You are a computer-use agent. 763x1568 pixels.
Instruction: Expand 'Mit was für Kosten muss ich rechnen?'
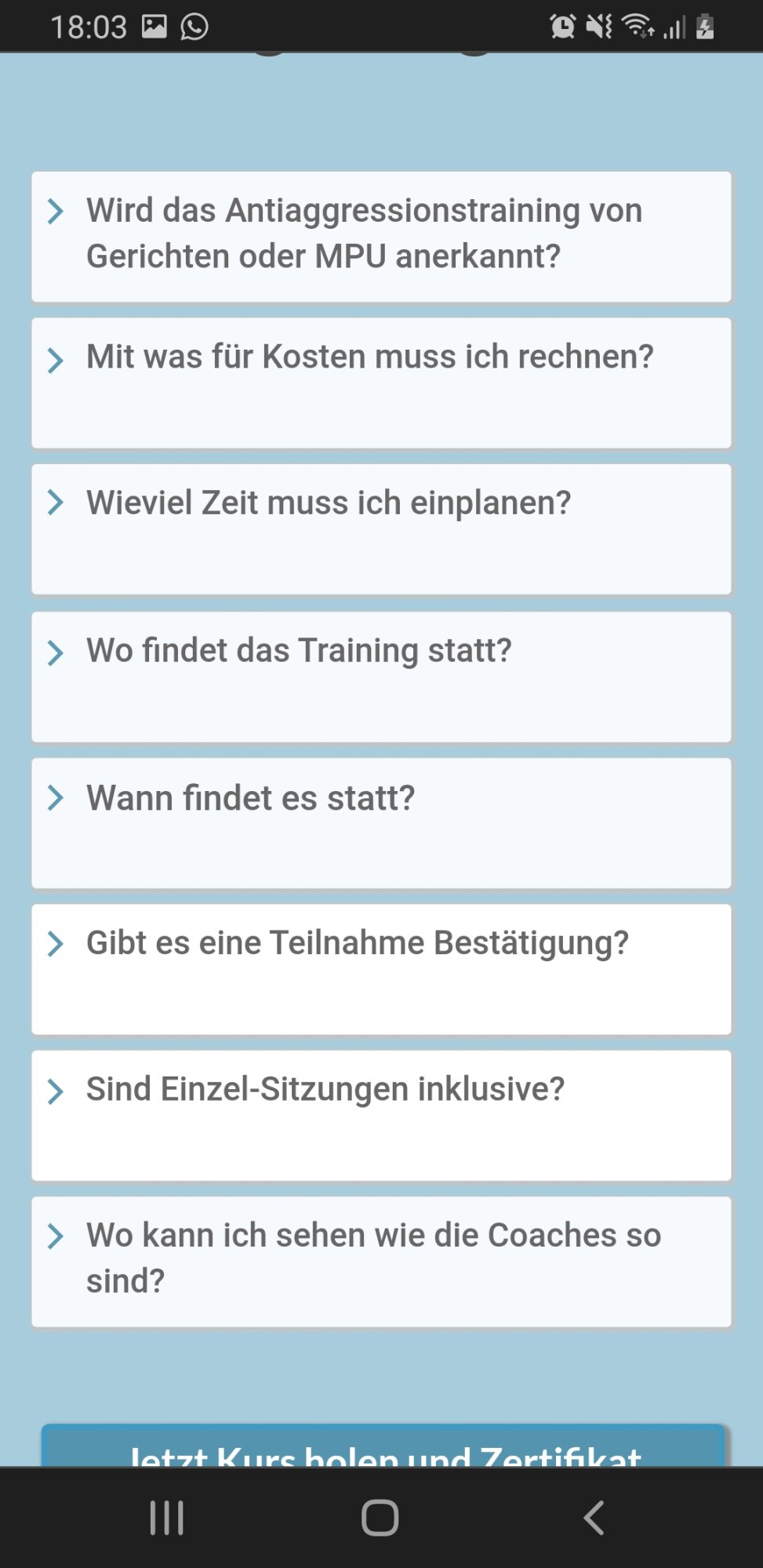(369, 358)
